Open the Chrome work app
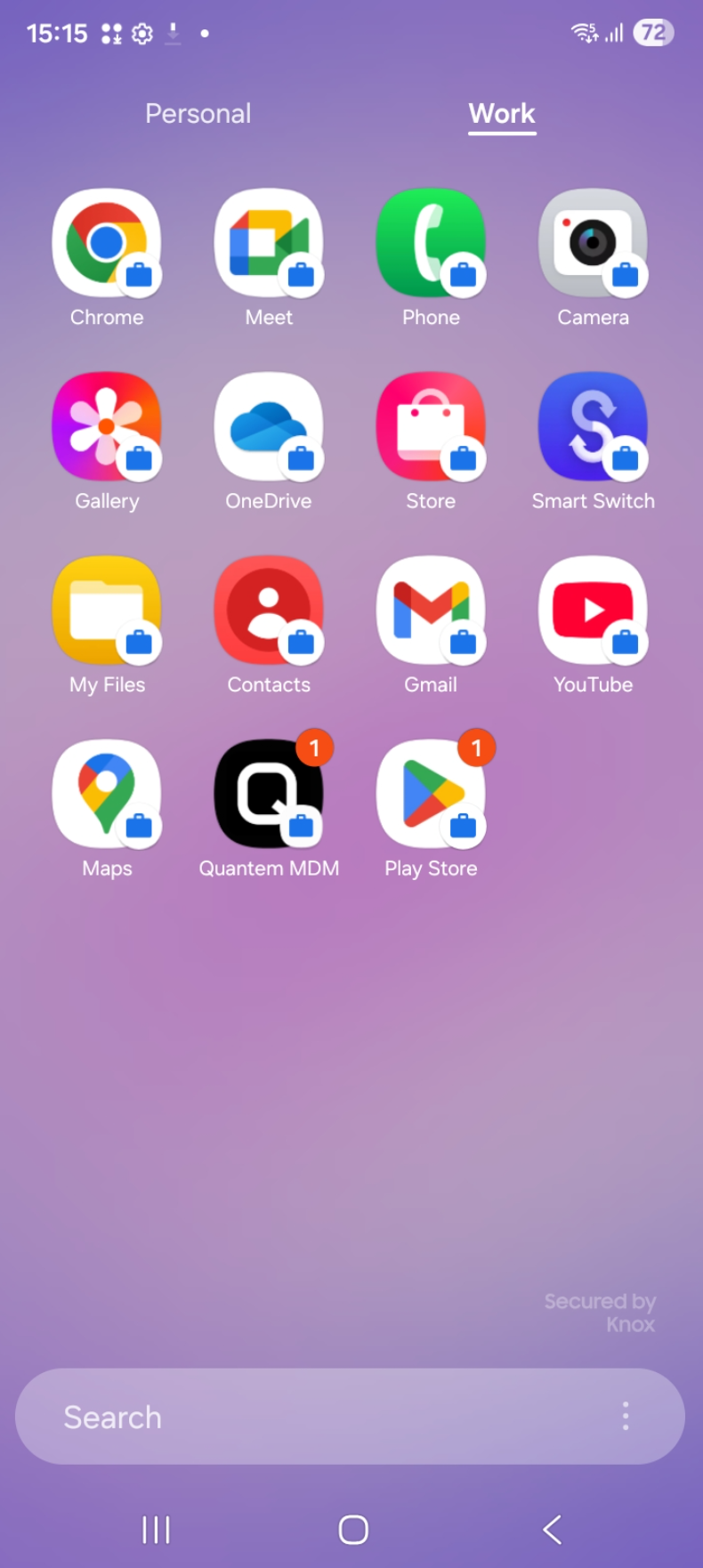Image resolution: width=703 pixels, height=1568 pixels. tap(107, 243)
